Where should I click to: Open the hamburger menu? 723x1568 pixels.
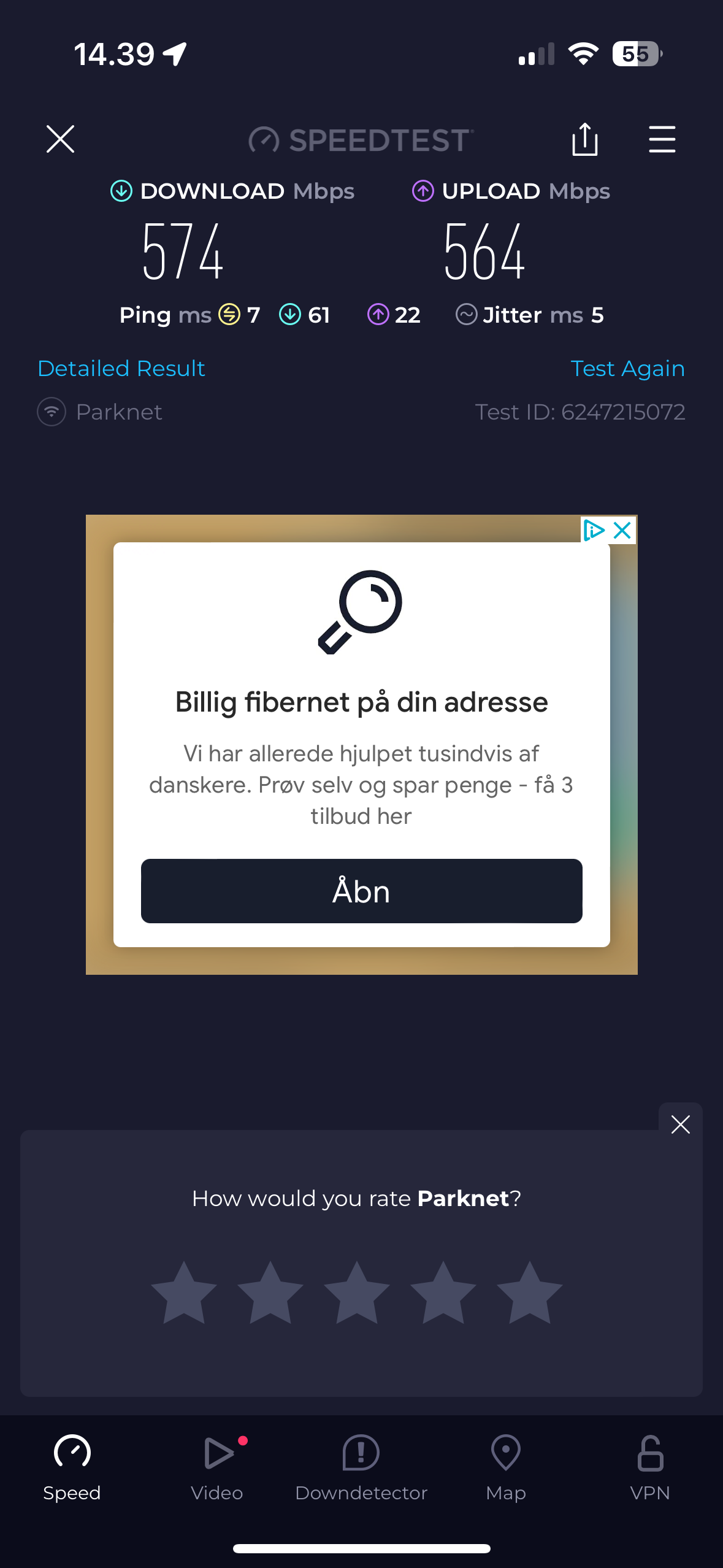pyautogui.click(x=662, y=139)
